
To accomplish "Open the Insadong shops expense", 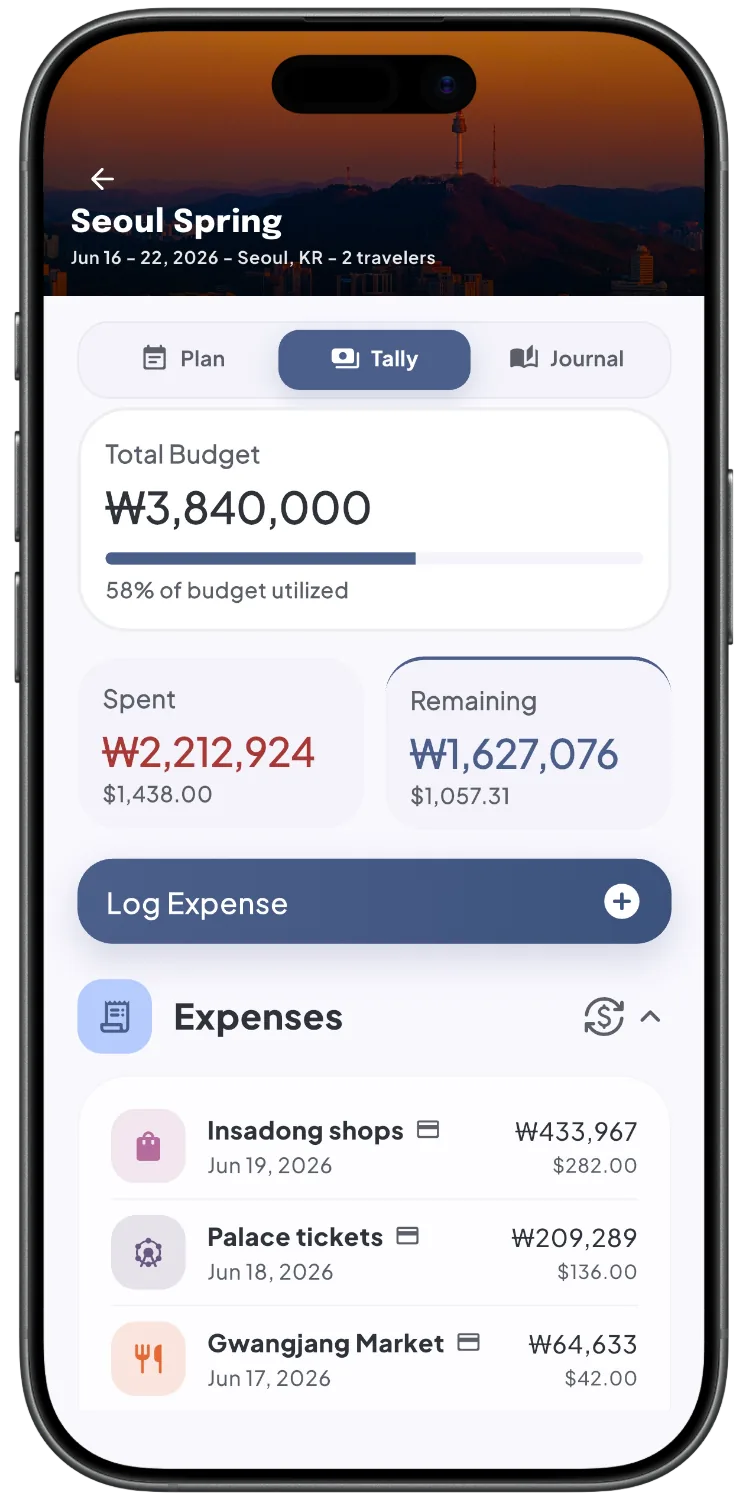I will click(374, 1147).
